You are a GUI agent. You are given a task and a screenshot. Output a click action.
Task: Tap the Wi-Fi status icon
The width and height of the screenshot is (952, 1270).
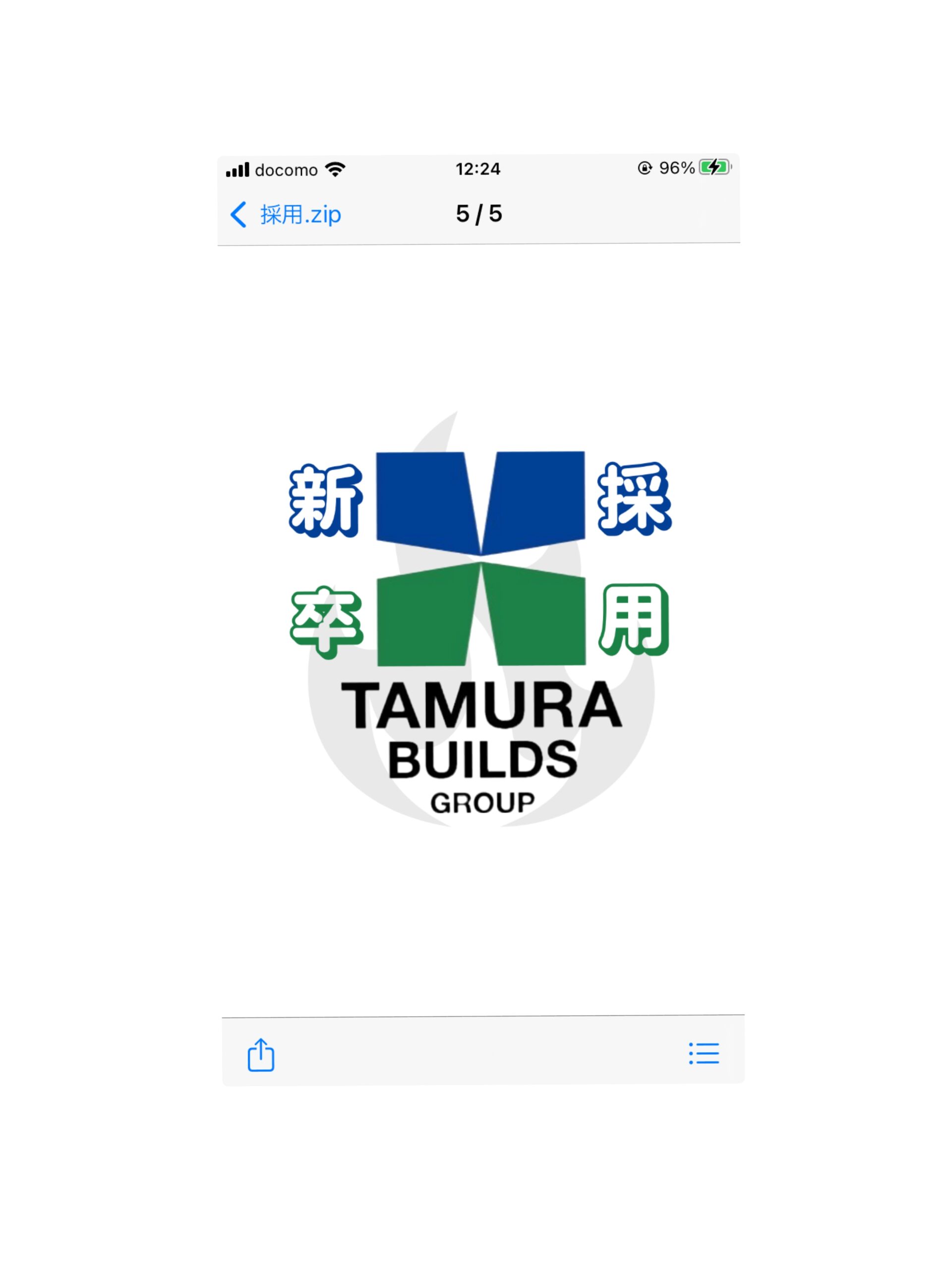pyautogui.click(x=336, y=169)
